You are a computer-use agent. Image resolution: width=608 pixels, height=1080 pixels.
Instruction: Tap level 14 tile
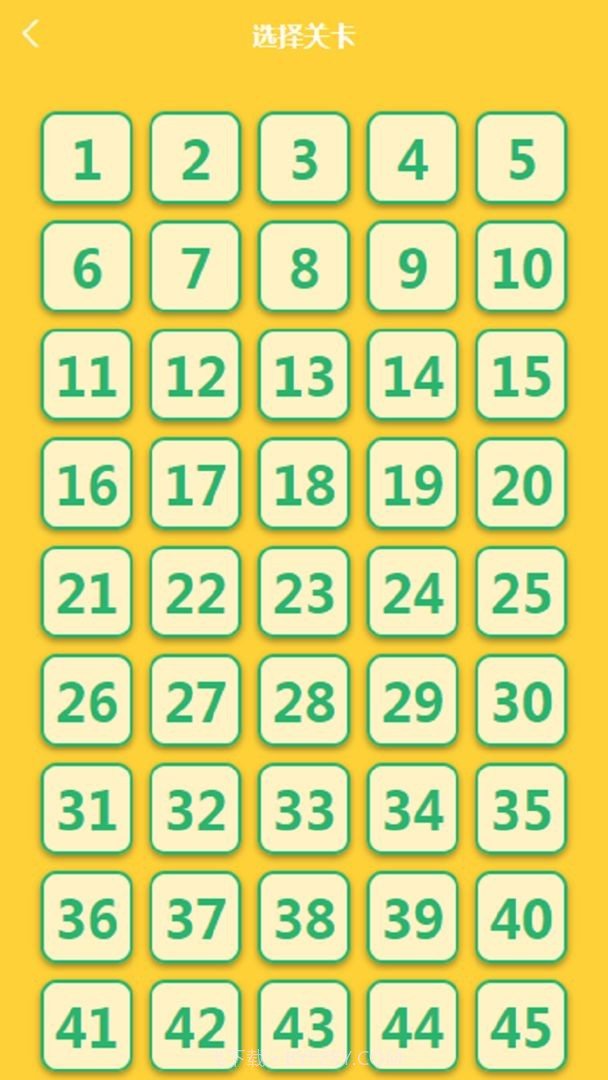412,375
